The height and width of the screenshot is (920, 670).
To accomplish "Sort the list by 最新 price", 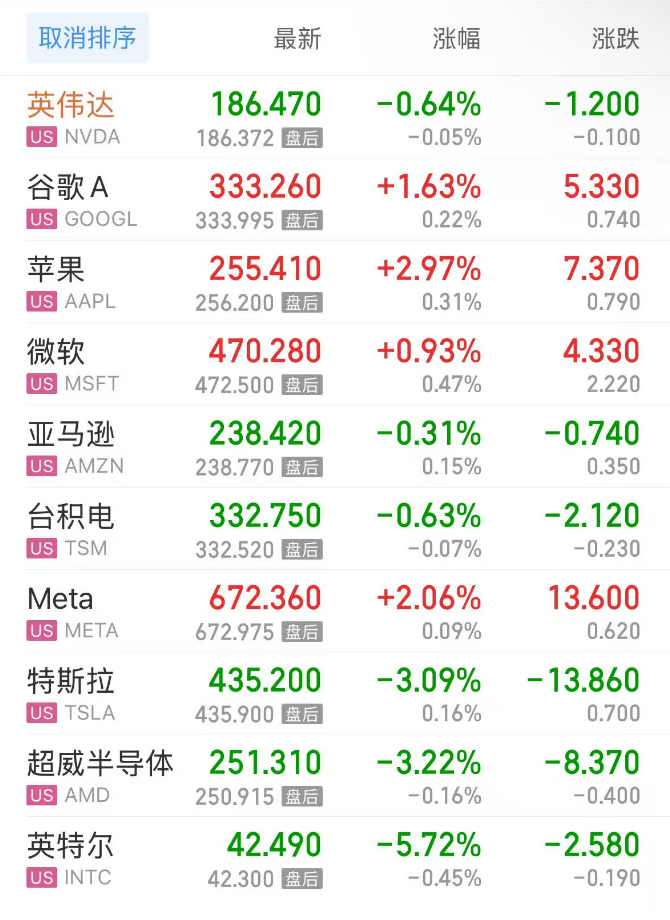I will click(x=297, y=39).
